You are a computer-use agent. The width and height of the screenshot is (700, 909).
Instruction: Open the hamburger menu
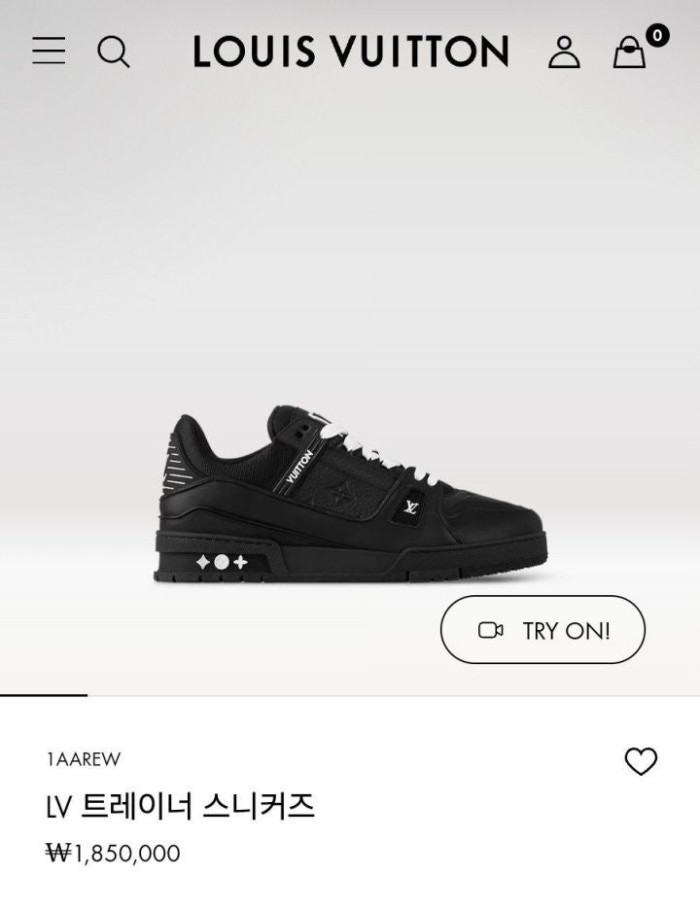(x=48, y=51)
